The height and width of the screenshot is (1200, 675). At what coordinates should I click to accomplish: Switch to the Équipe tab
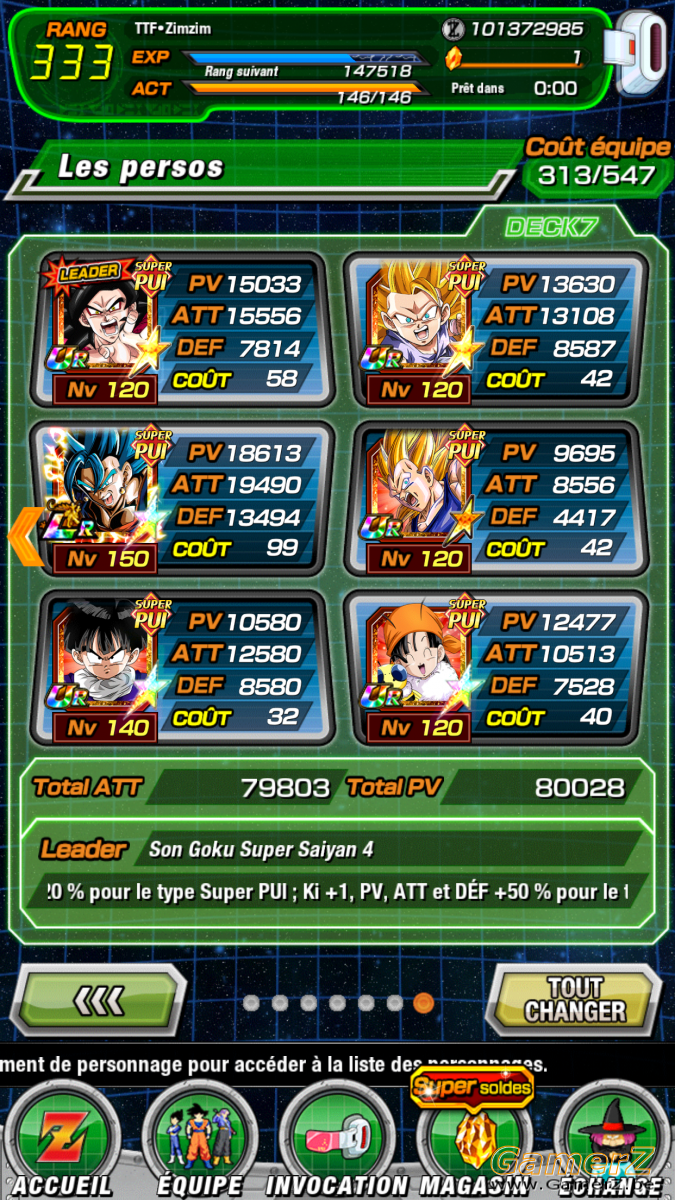[x=200, y=1140]
